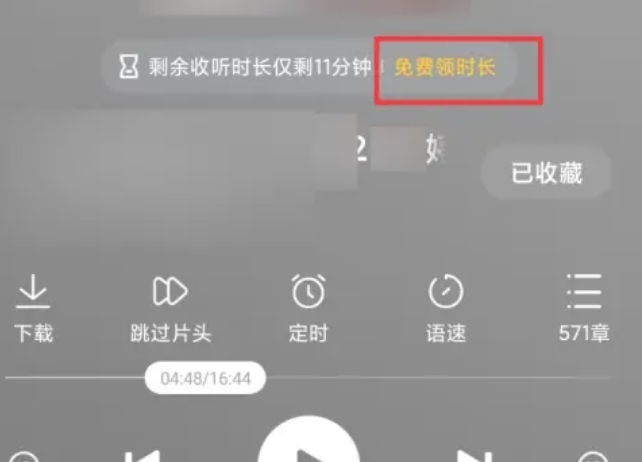Screen dimensions: 642x462
Task: Open the 571章 chapter list
Action: tap(583, 307)
